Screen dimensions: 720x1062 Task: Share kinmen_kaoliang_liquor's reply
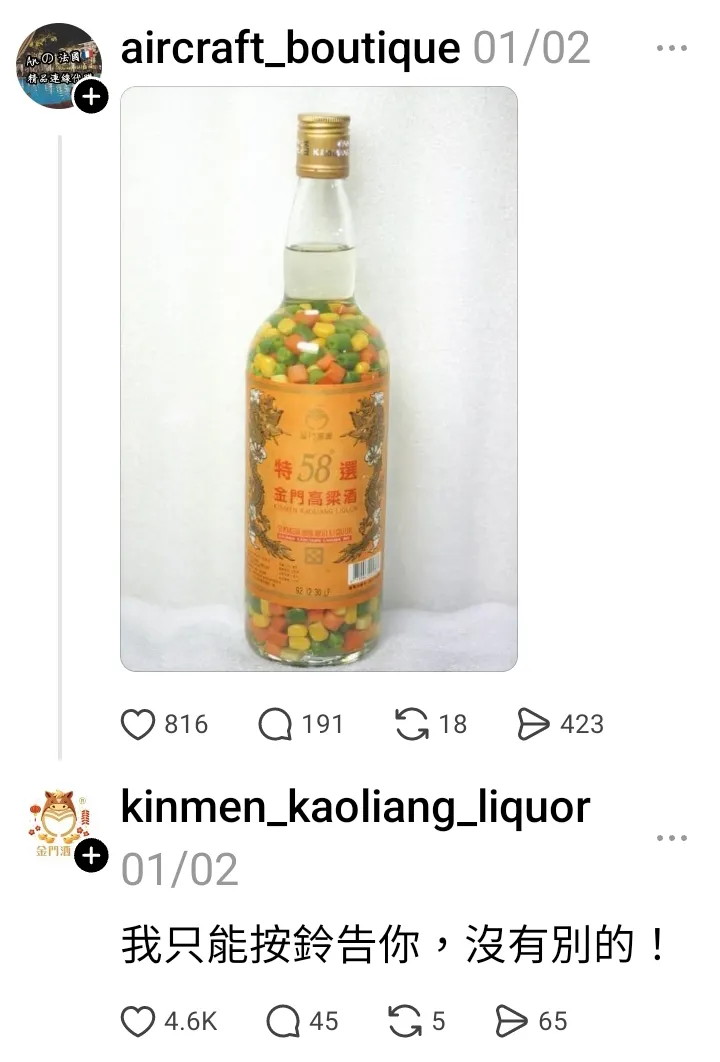pos(512,1021)
